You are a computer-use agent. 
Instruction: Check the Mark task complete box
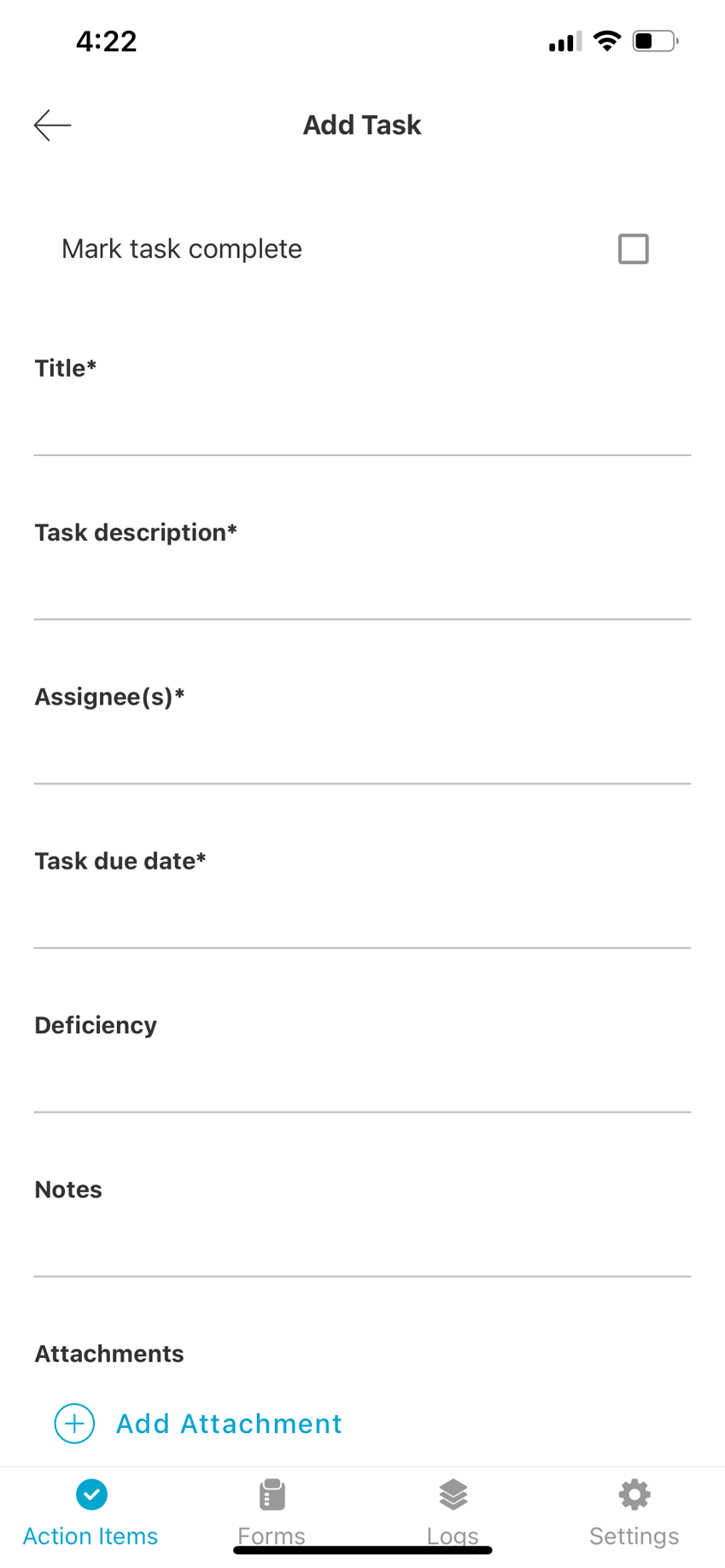(633, 249)
